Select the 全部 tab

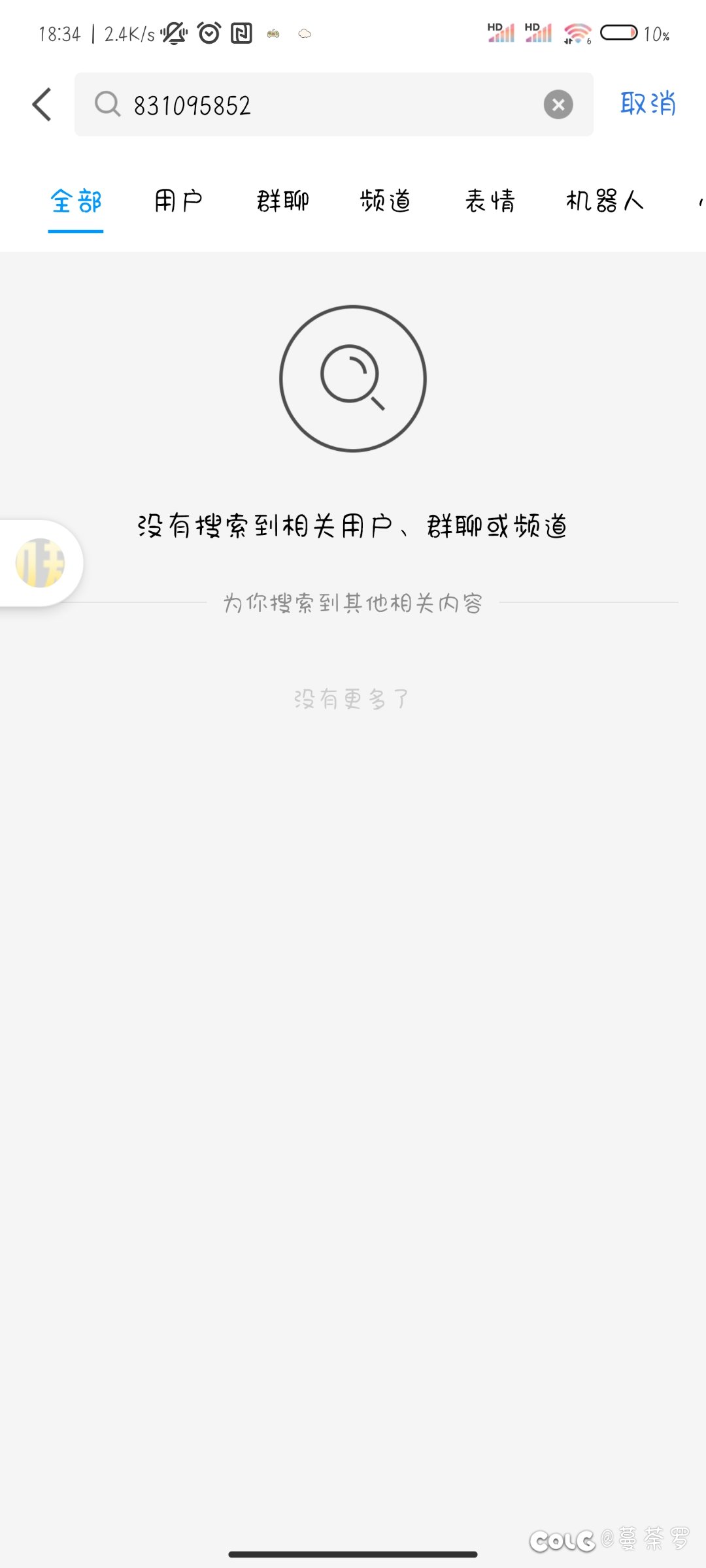click(x=76, y=201)
